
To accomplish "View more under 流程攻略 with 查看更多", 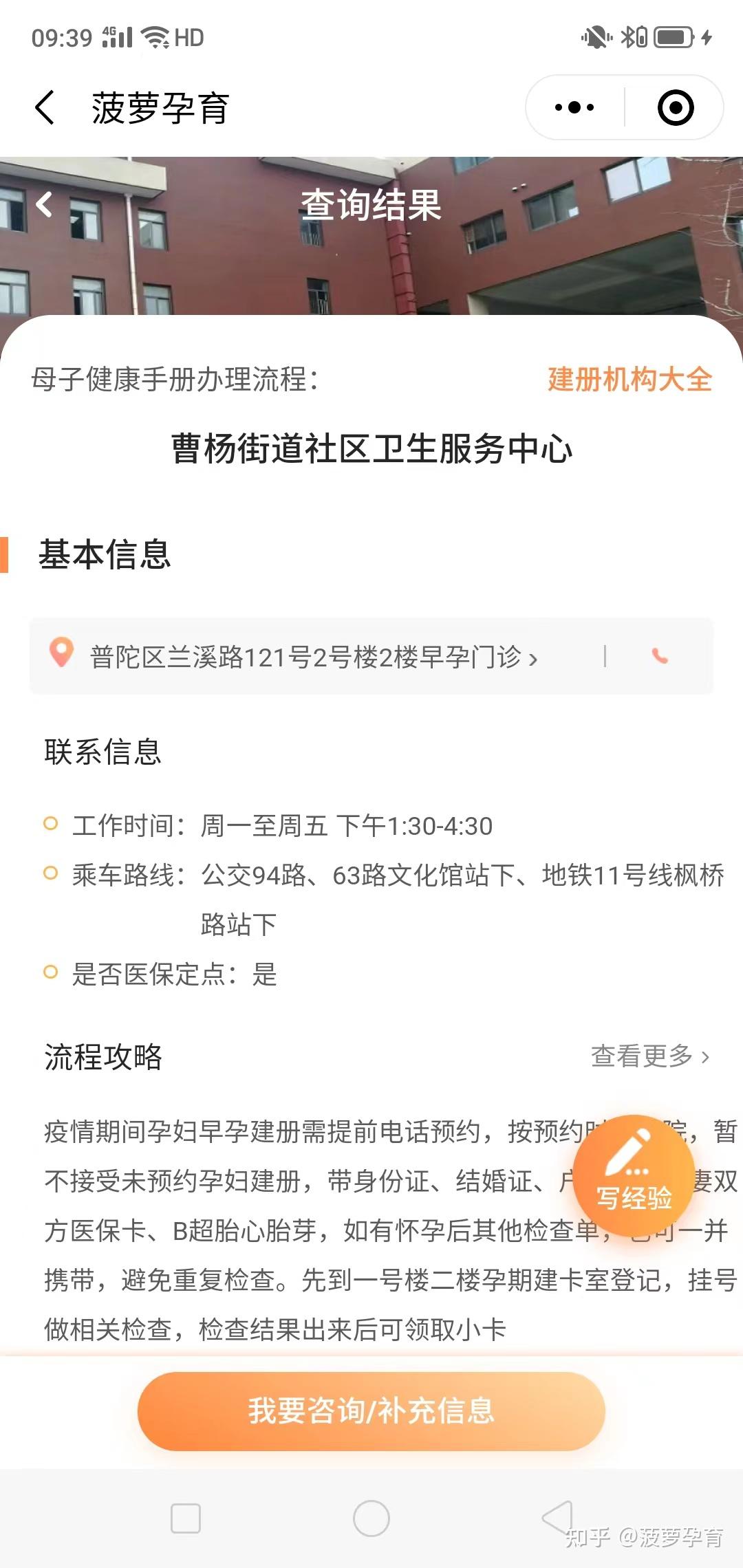I will [650, 1056].
